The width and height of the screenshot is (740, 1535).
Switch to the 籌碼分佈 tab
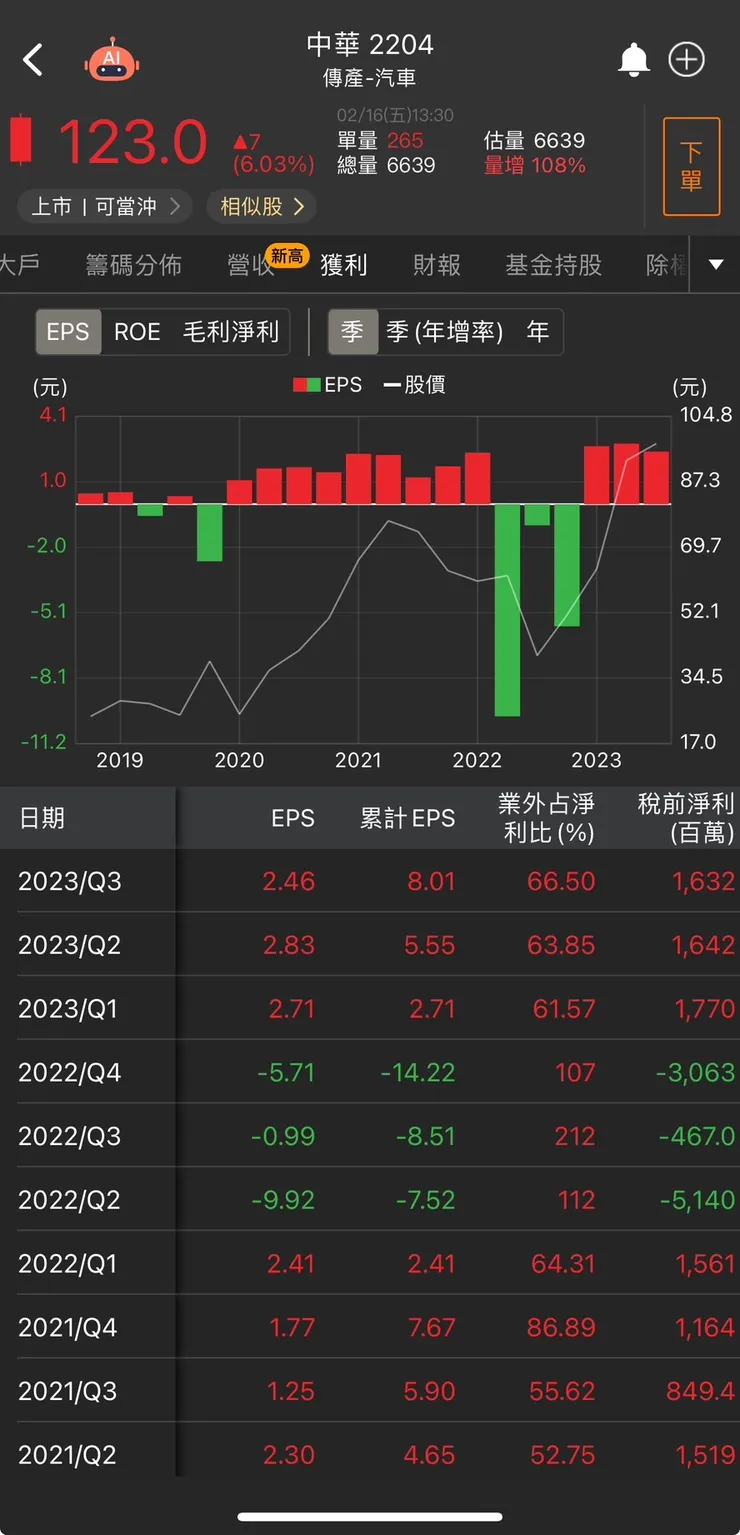133,265
